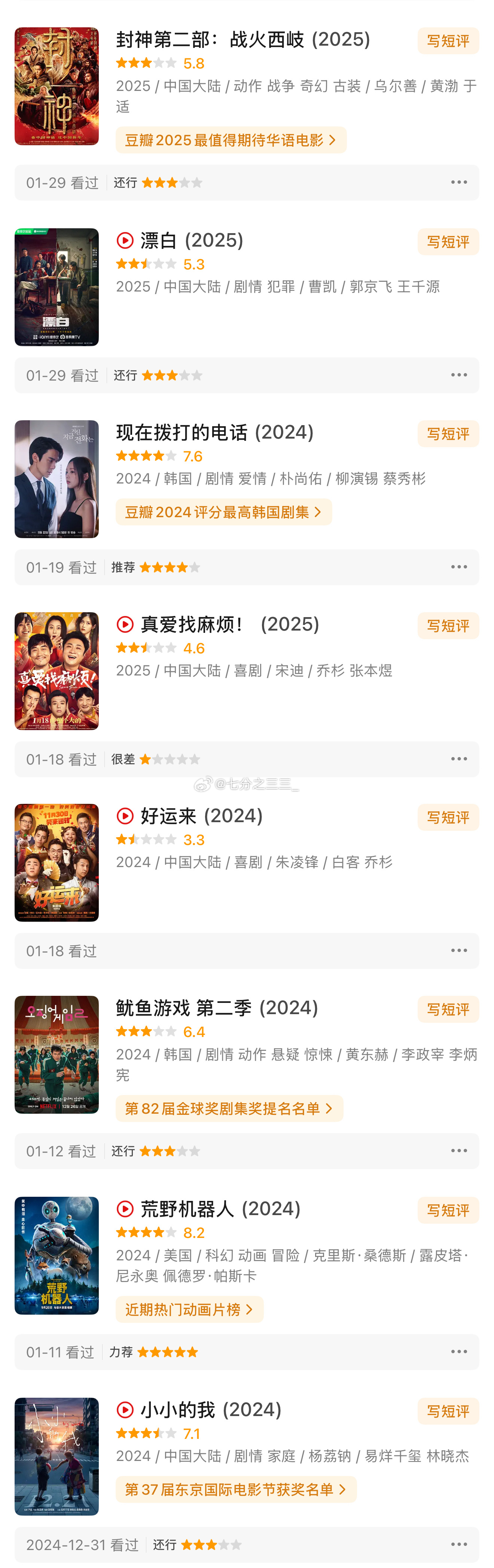Viewport: 494px width, 1568px height.
Task: Write a short review for 小小的我
Action: tap(448, 1411)
